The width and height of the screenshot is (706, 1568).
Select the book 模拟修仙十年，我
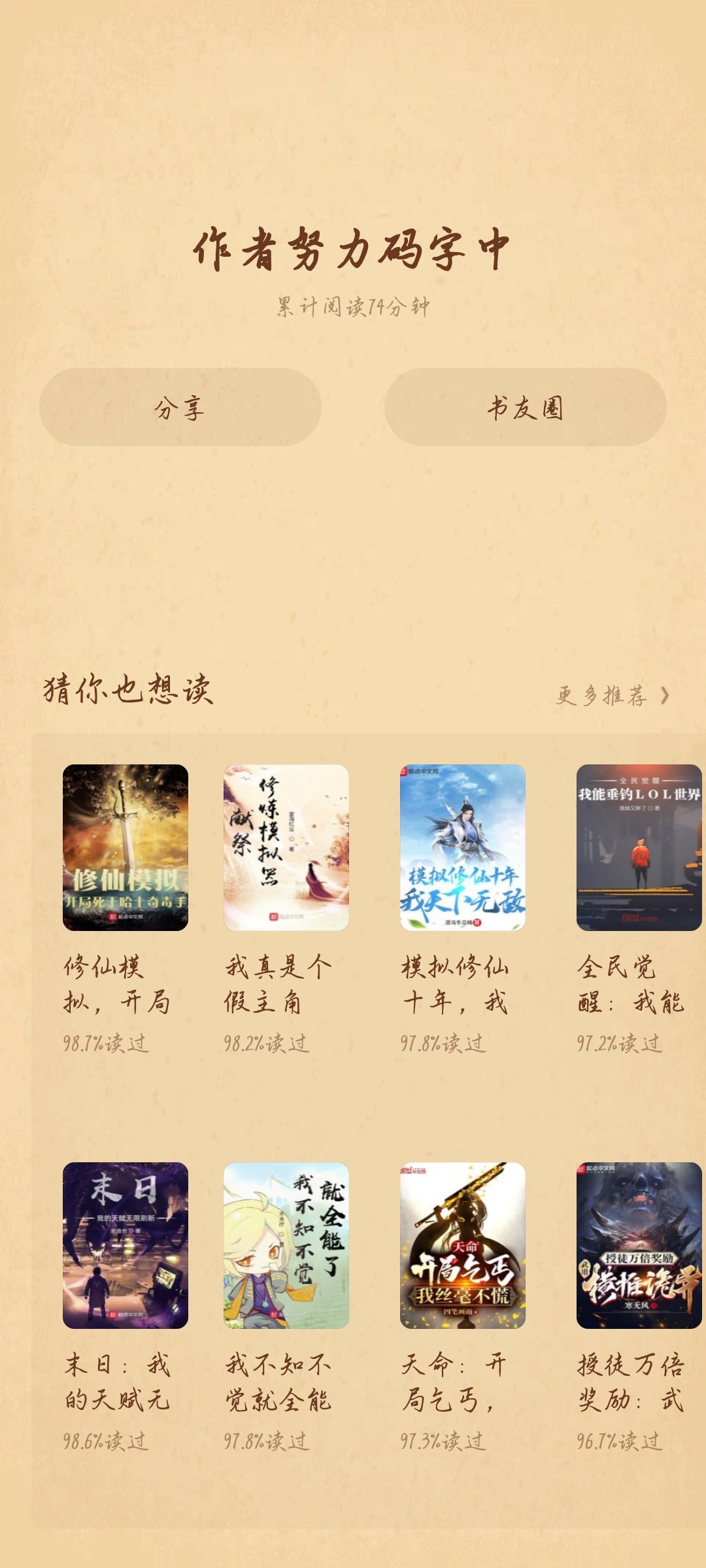point(463,847)
